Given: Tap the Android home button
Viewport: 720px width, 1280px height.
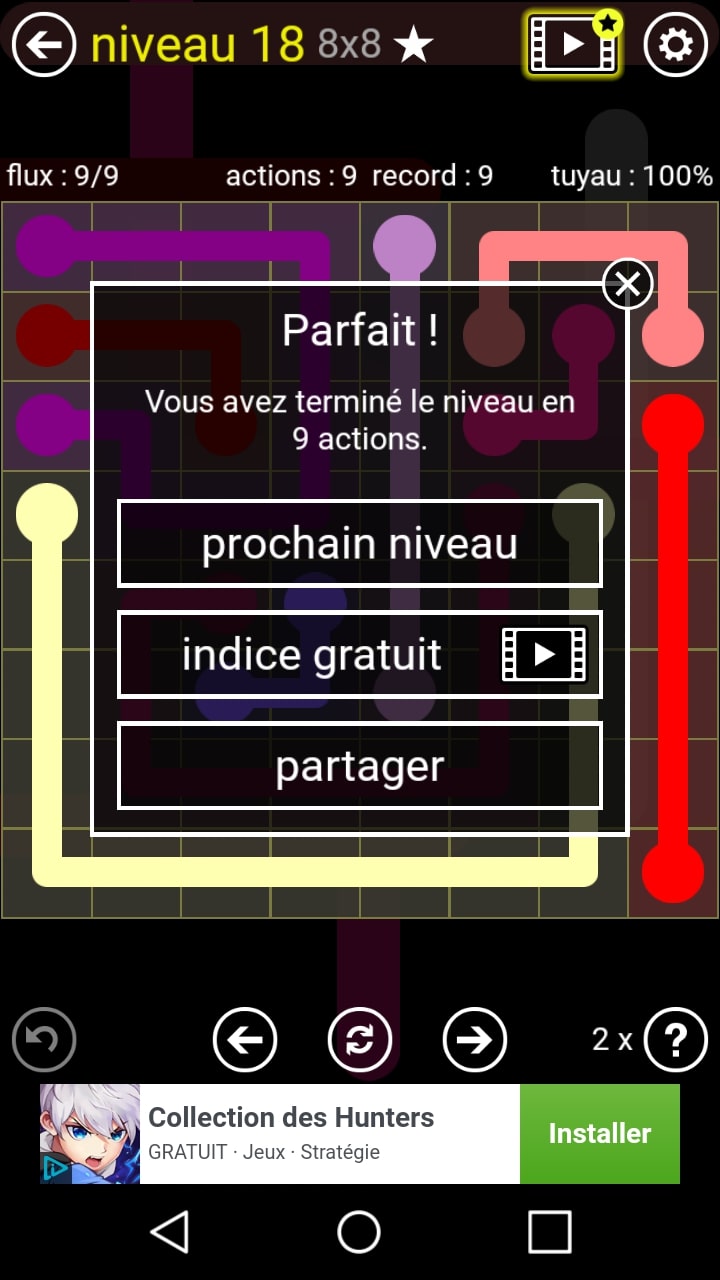Looking at the screenshot, I should (x=359, y=1232).
